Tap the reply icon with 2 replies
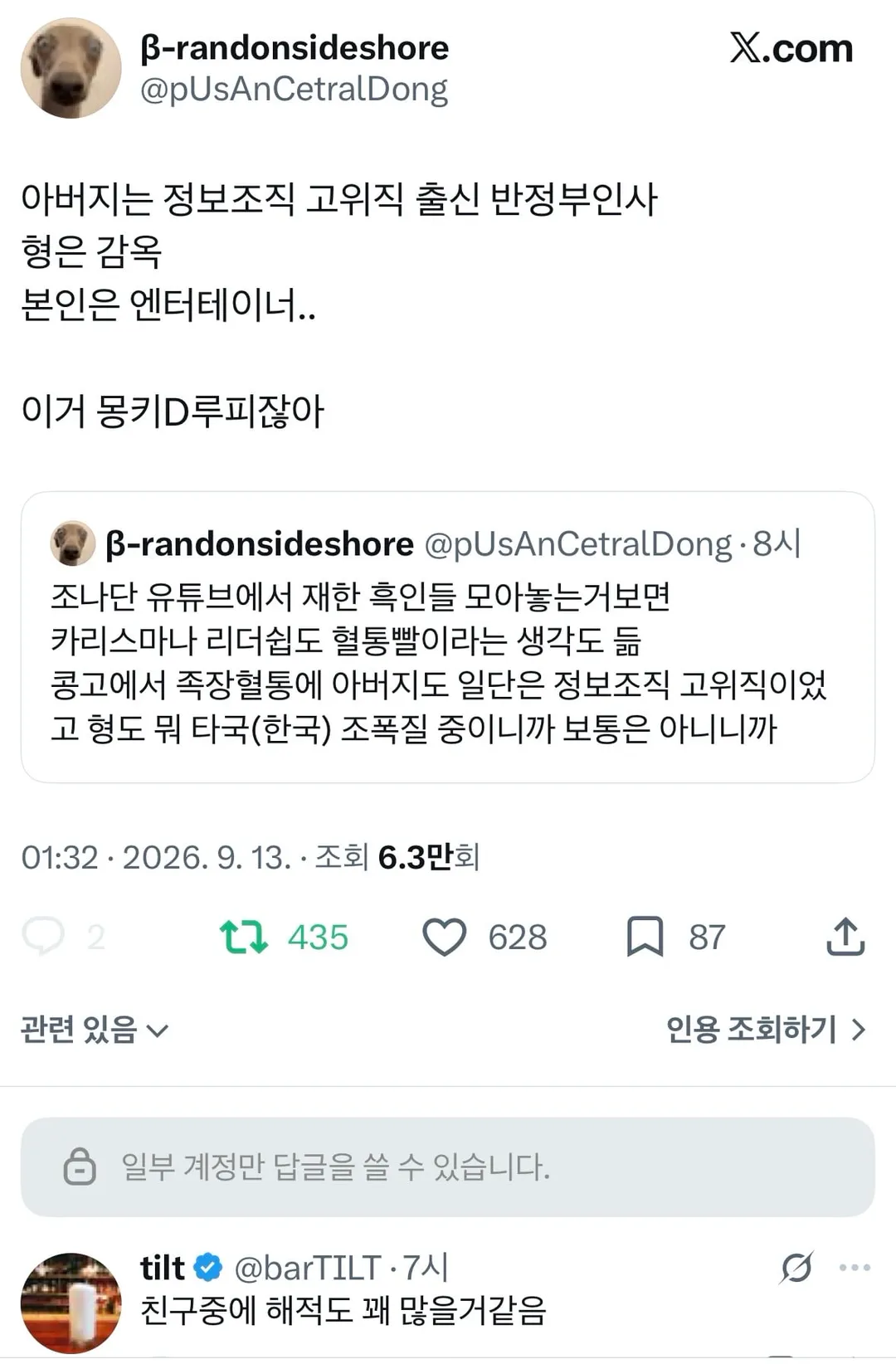Image resolution: width=896 pixels, height=1364 pixels. point(43,937)
